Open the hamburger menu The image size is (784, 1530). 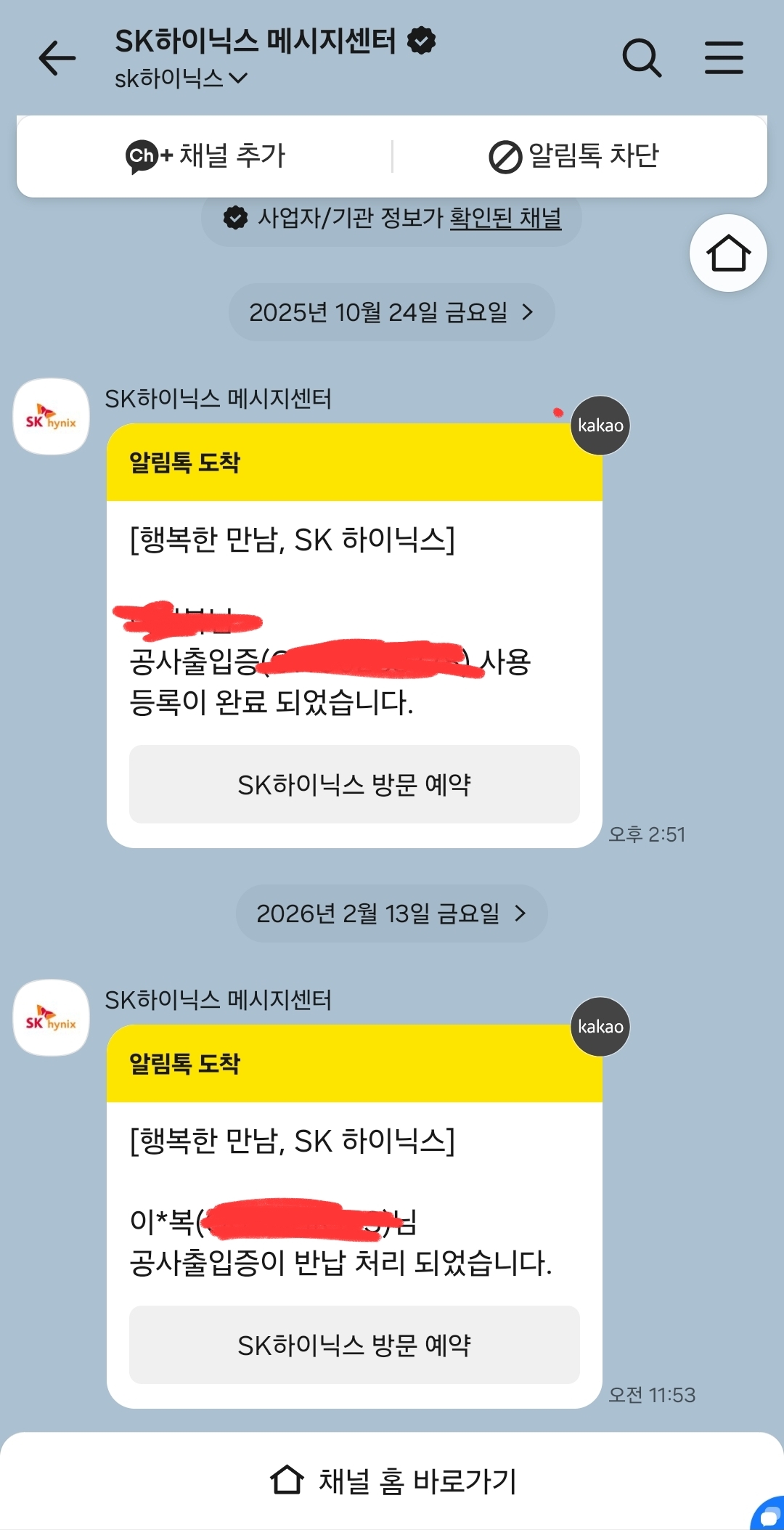point(724,58)
